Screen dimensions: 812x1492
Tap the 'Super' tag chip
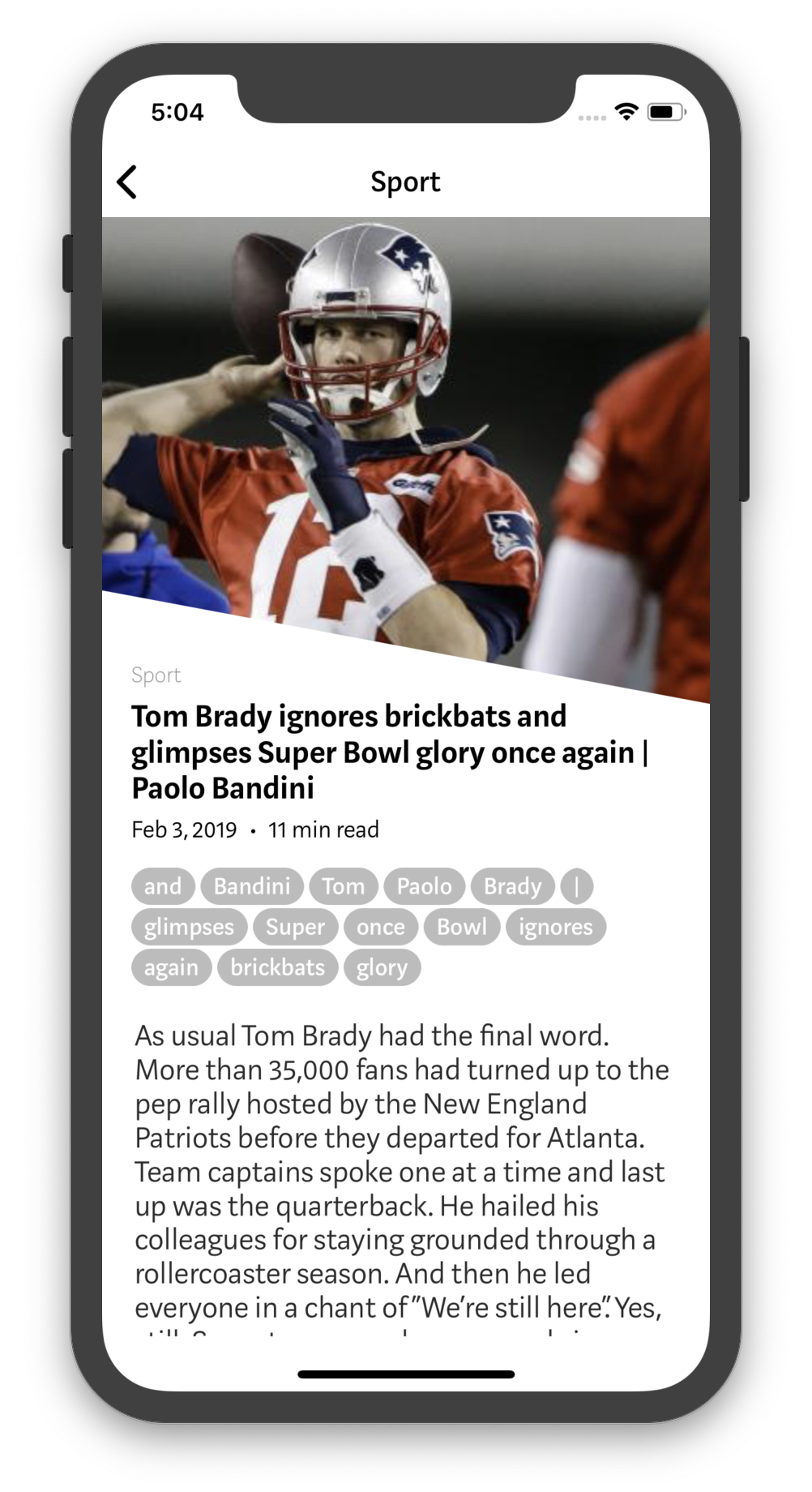tap(296, 927)
